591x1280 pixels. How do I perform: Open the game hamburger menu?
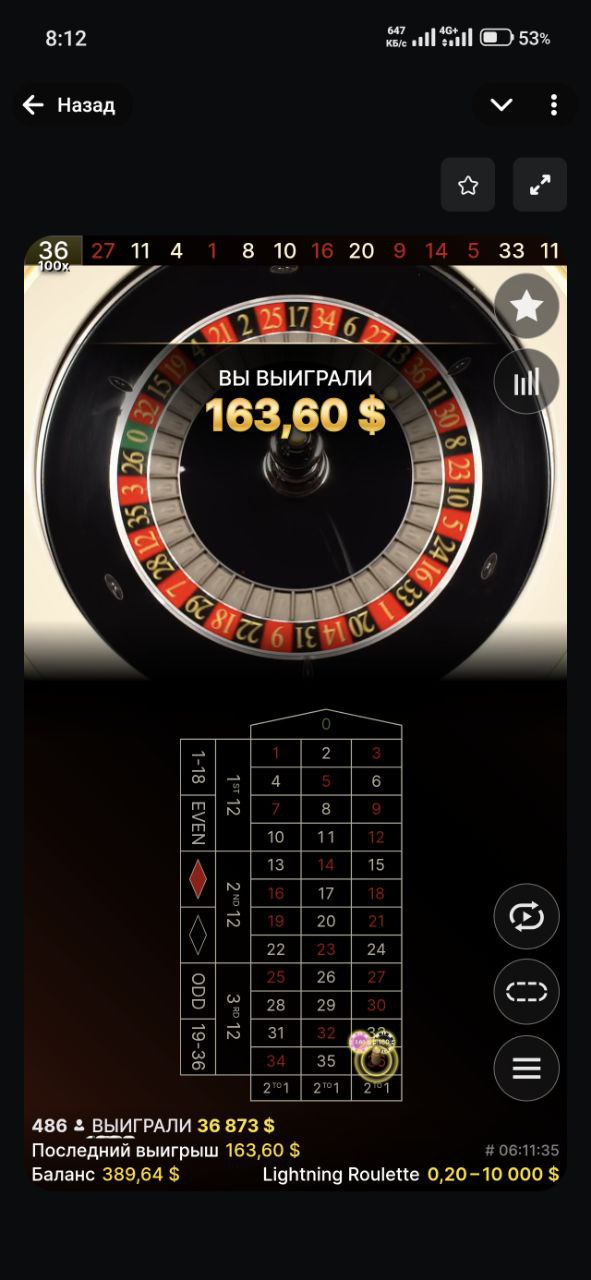click(527, 1068)
